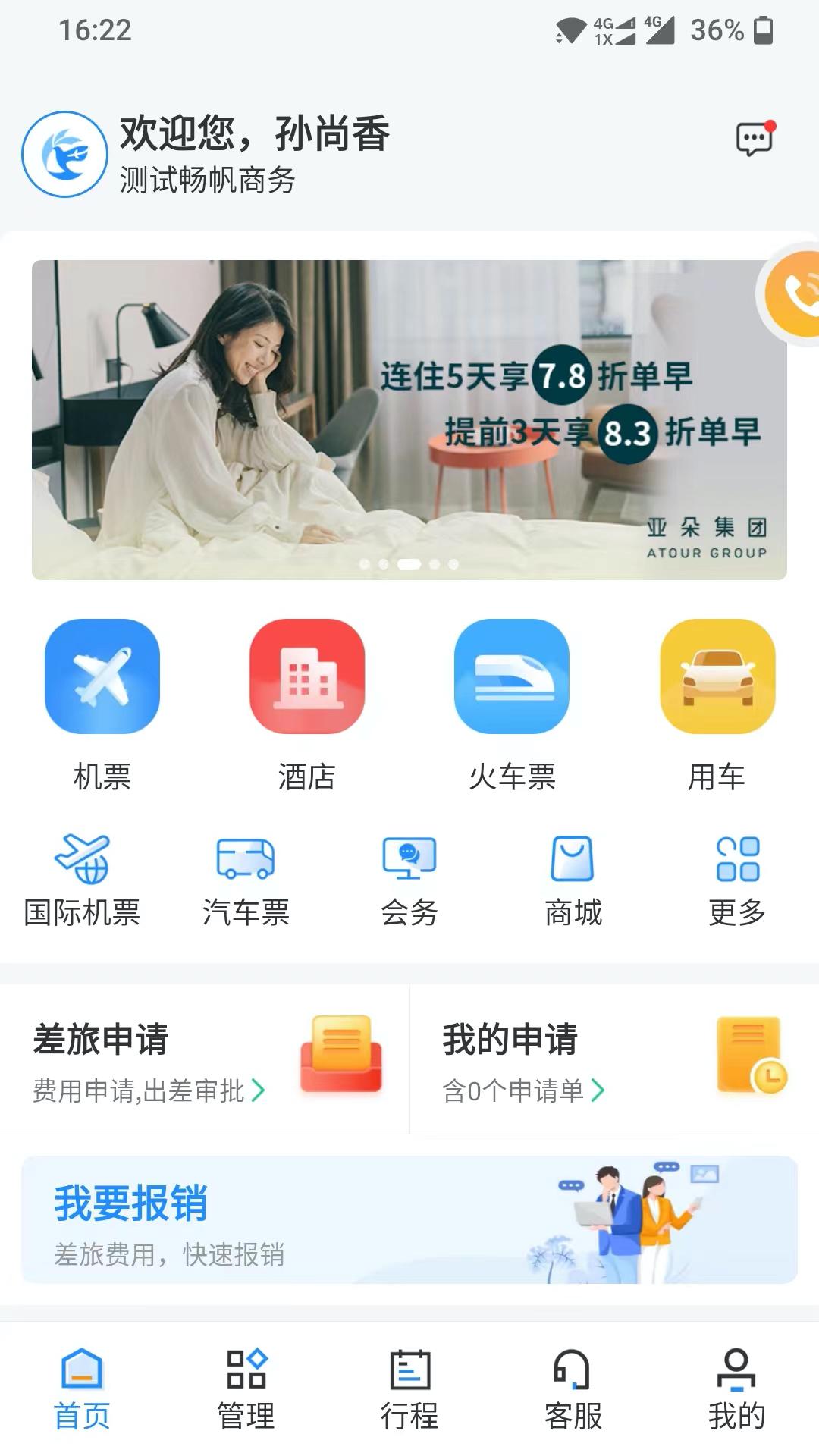Tap the 用车 car service icon
The image size is (819, 1456).
tap(717, 679)
